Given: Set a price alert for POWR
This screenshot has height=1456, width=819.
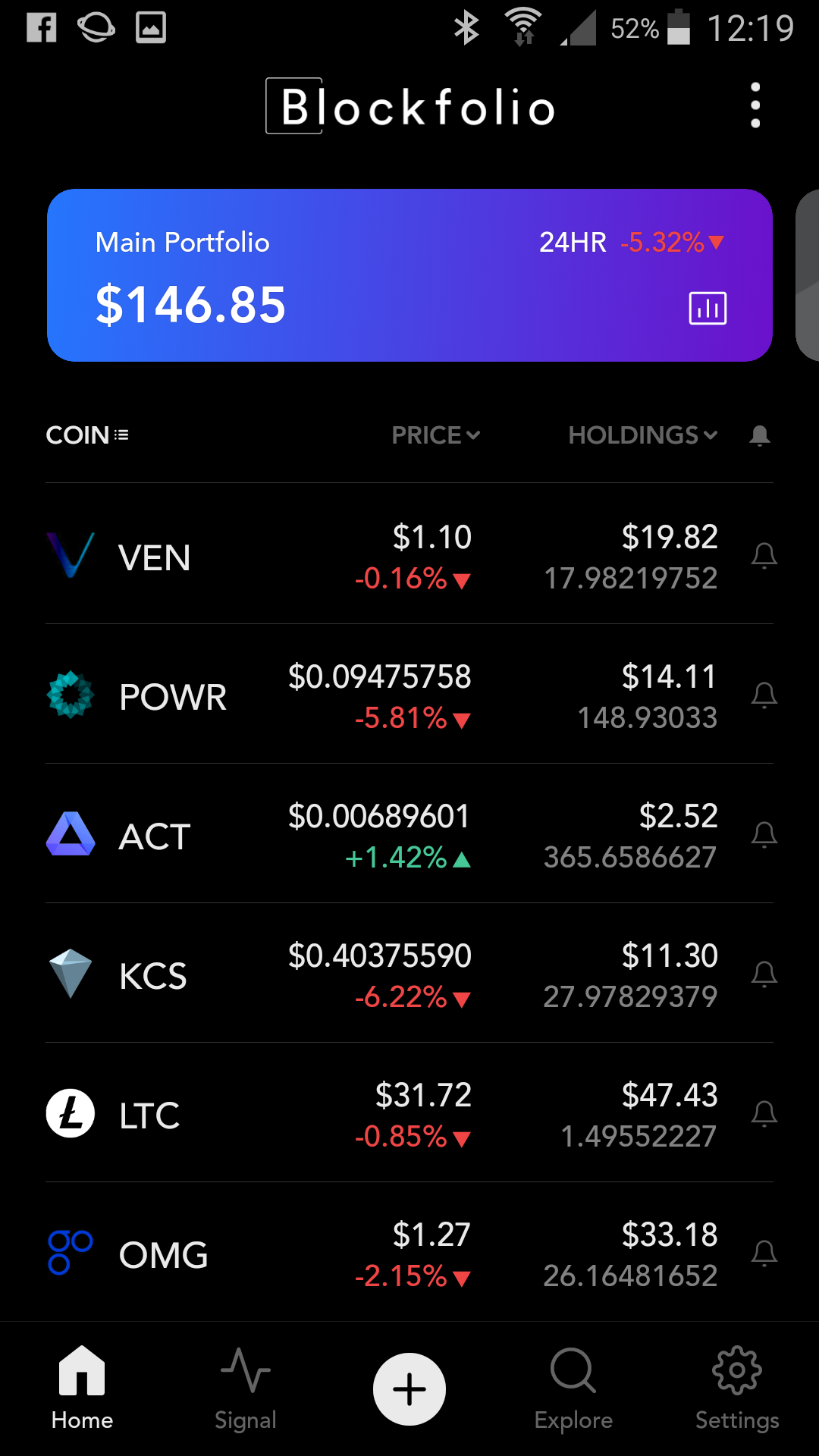Looking at the screenshot, I should [x=764, y=695].
